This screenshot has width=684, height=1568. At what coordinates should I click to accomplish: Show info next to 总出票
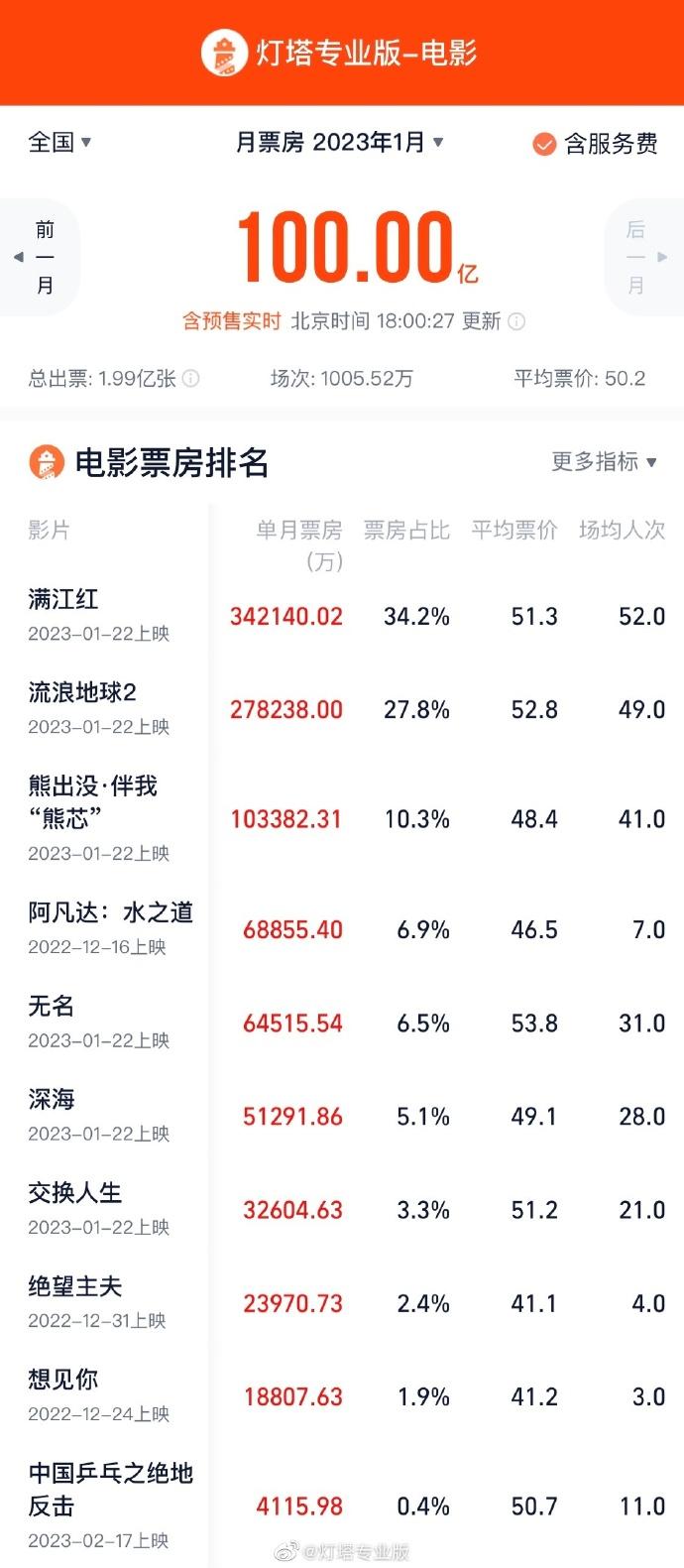point(191,378)
